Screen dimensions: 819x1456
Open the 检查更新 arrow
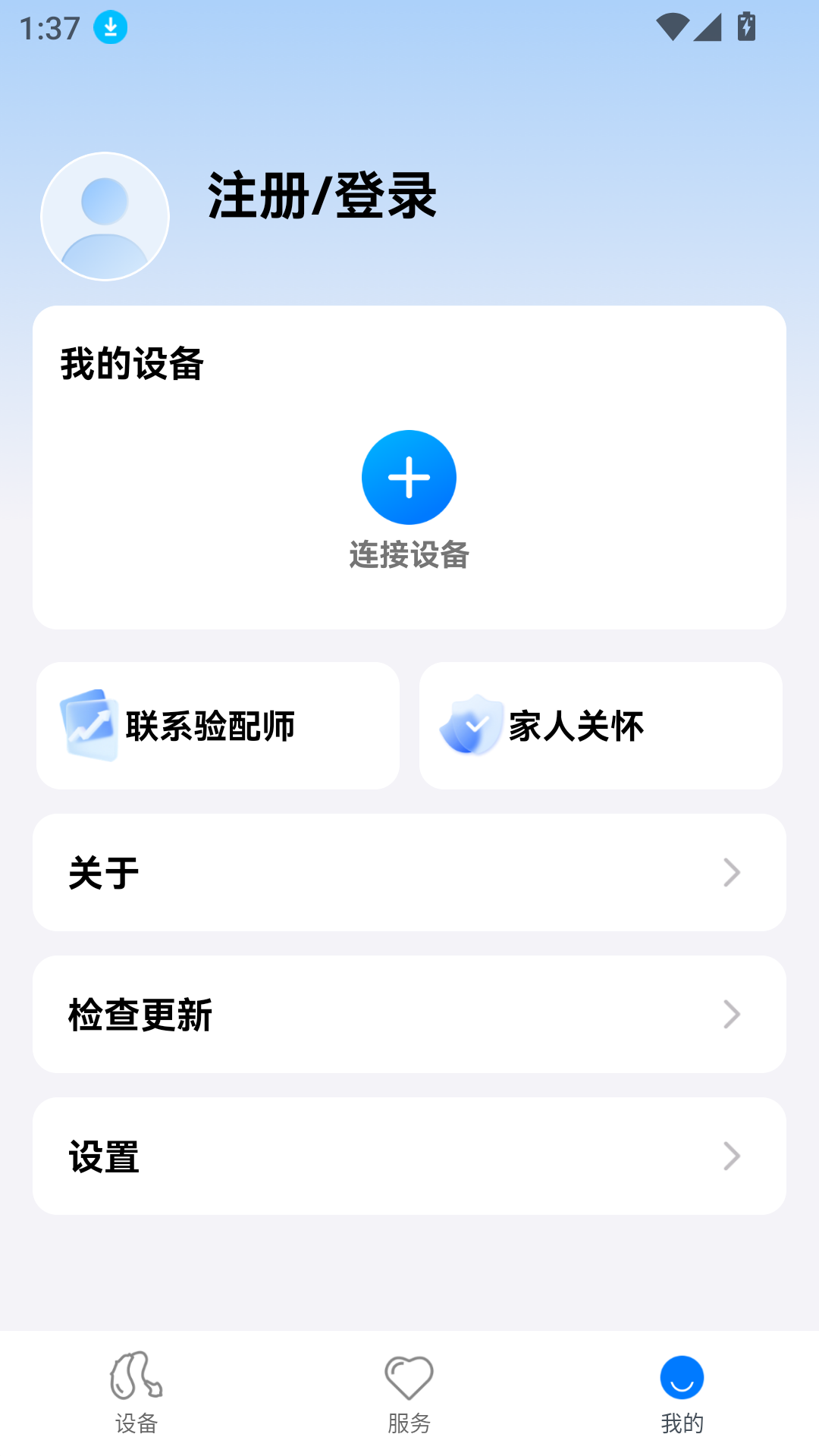coord(730,1014)
